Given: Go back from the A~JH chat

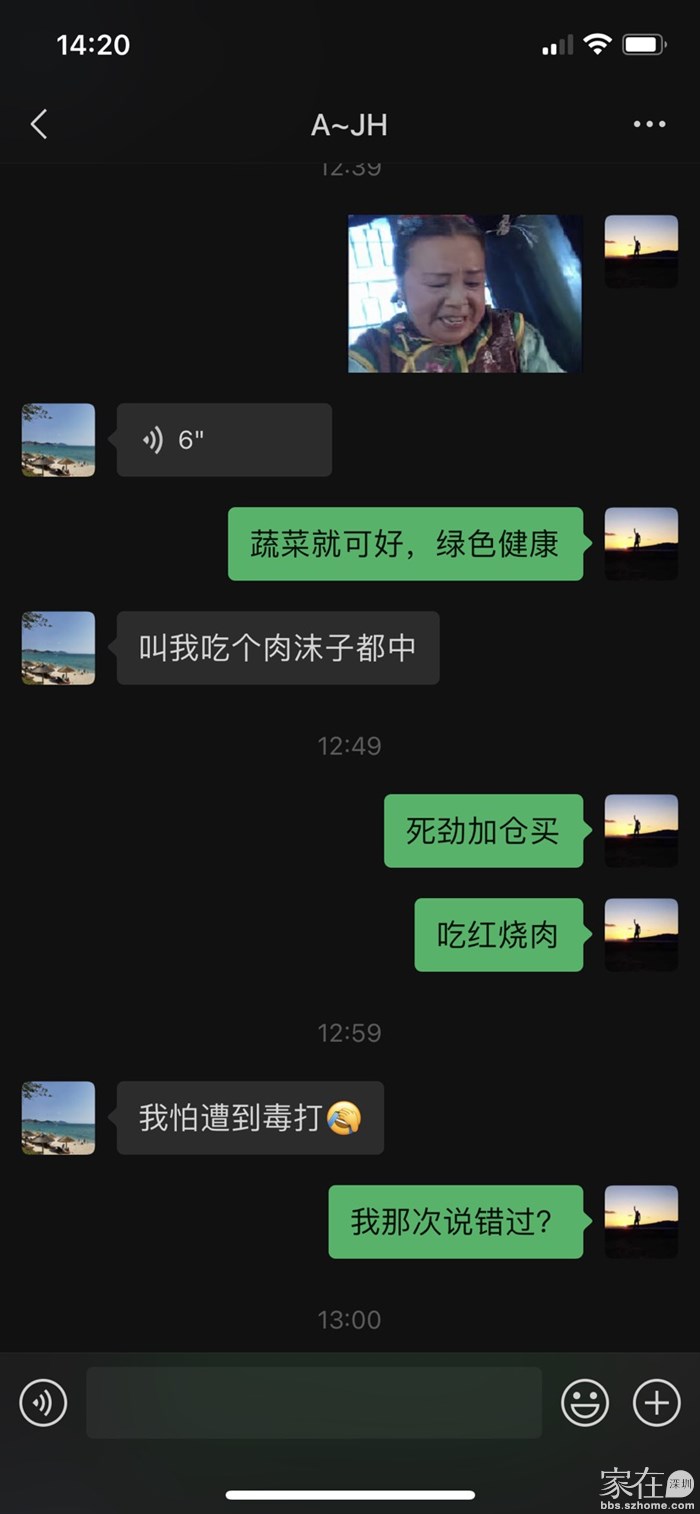Looking at the screenshot, I should pyautogui.click(x=39, y=125).
